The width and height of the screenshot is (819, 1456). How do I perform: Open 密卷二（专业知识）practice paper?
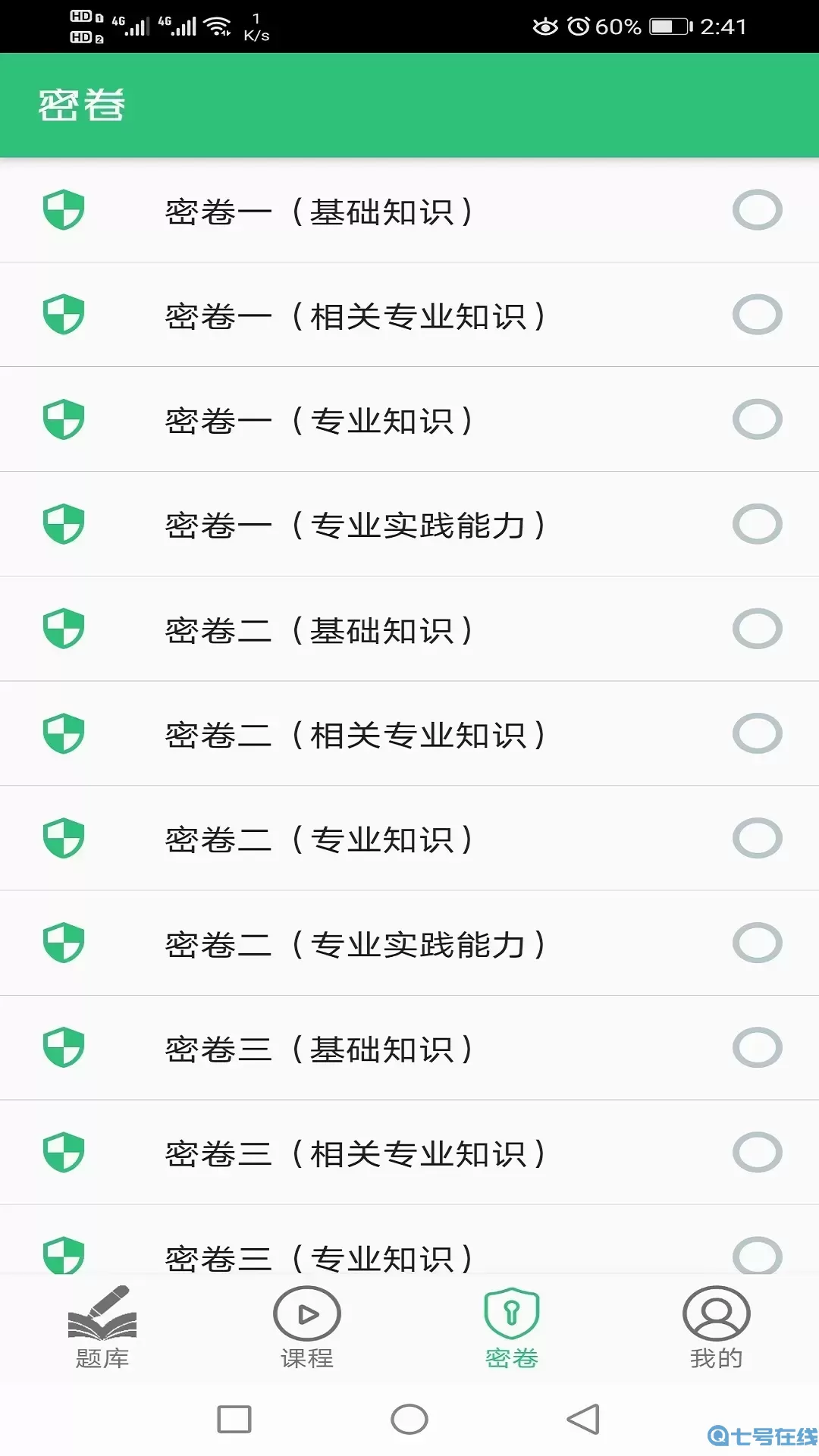409,837
